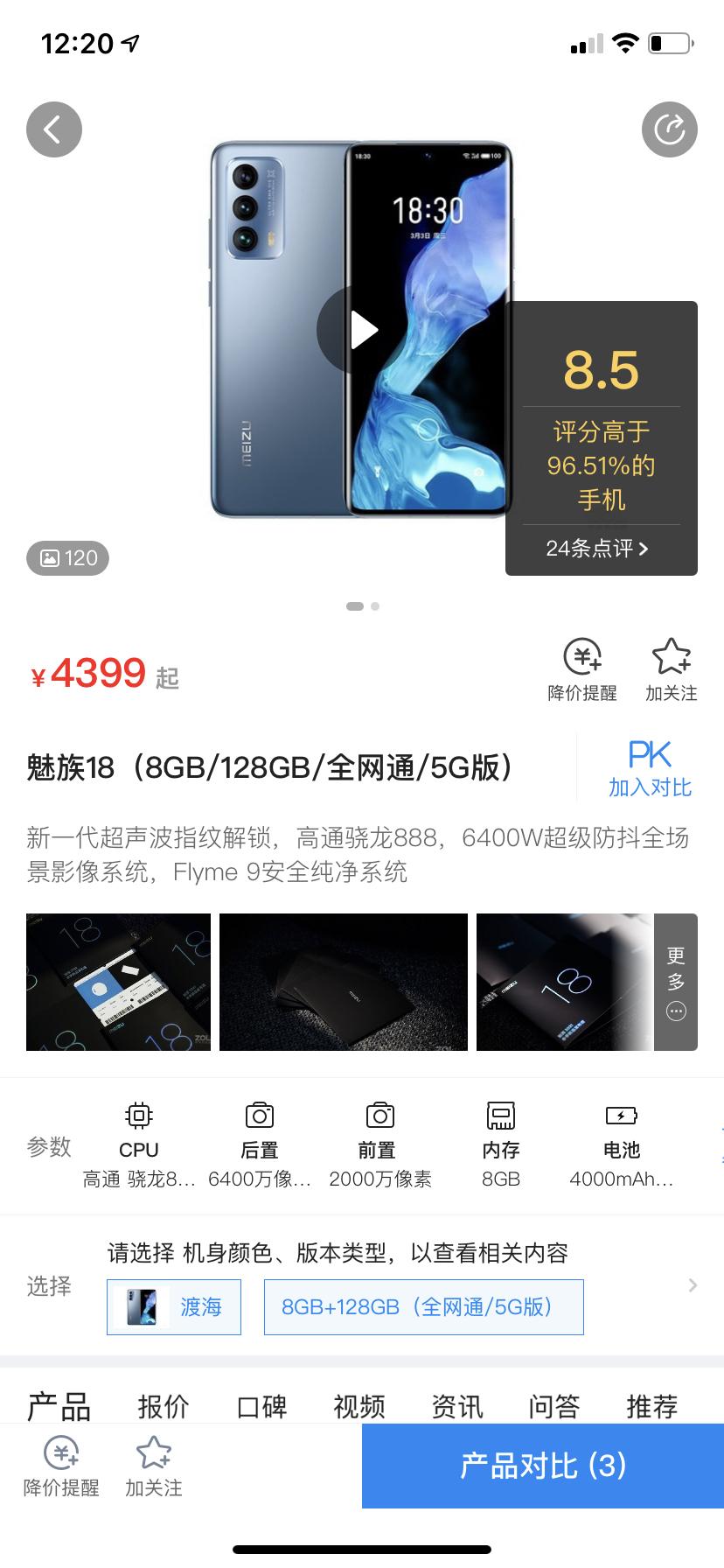Open the 视频 tab
Image resolution: width=724 pixels, height=1568 pixels.
[x=359, y=1406]
